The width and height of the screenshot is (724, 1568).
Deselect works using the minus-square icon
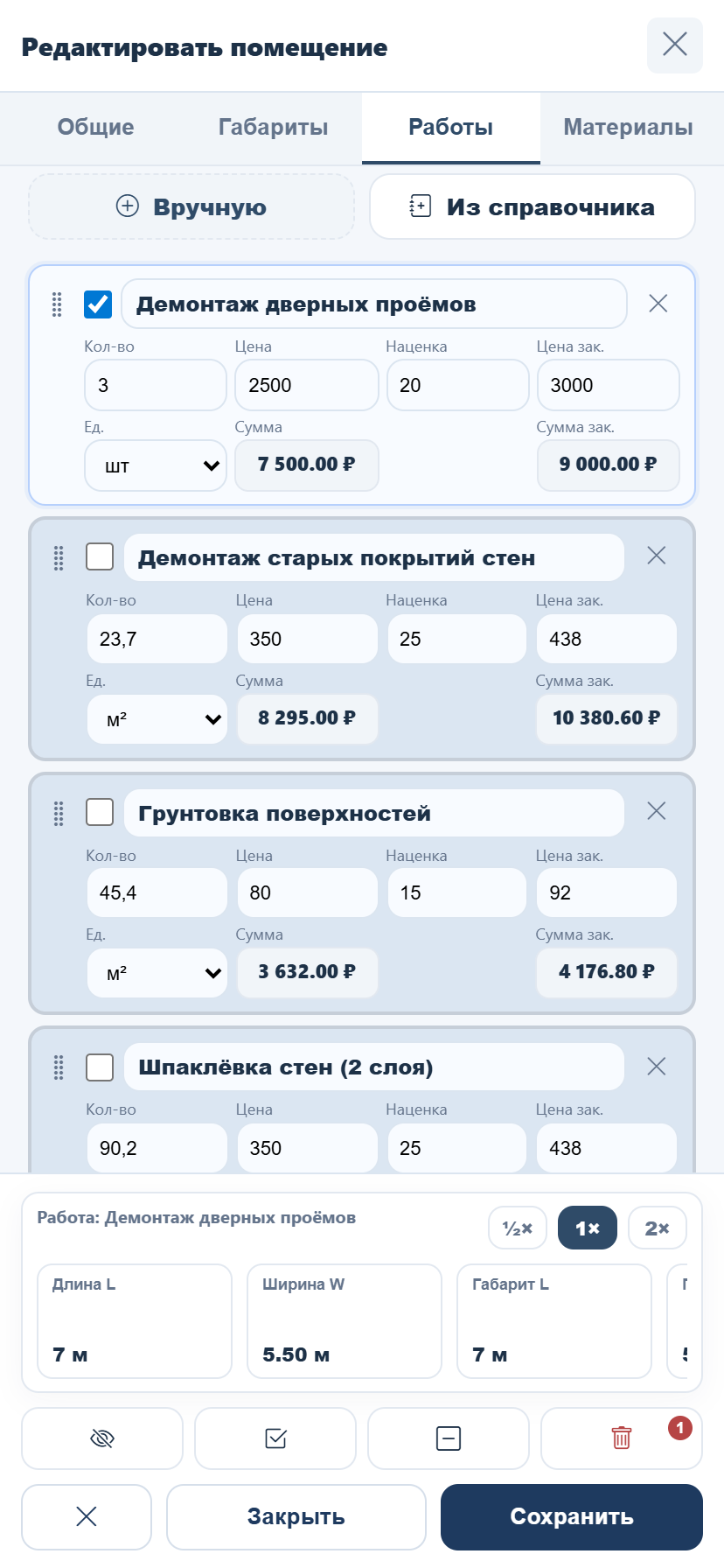tap(449, 1438)
